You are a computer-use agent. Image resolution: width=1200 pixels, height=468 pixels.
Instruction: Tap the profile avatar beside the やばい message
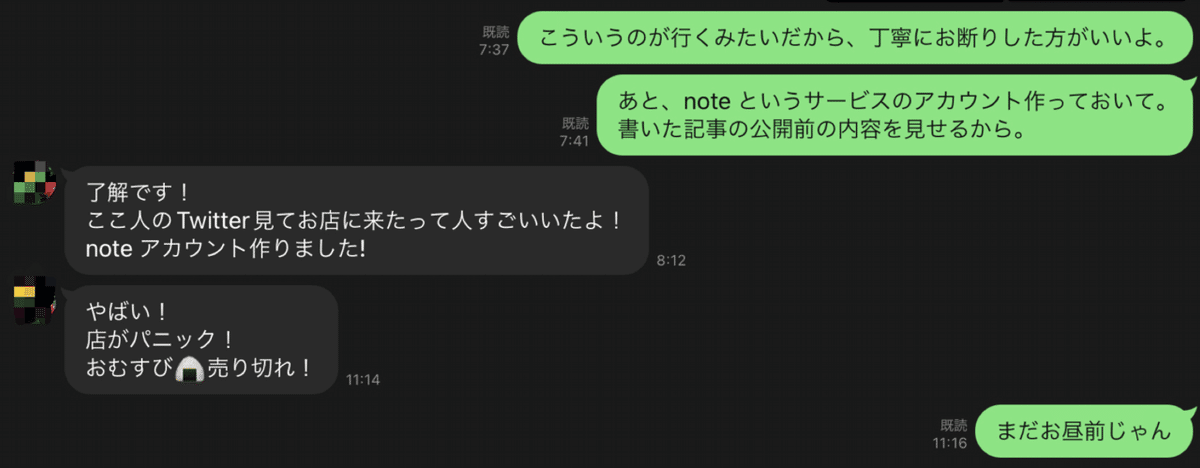pos(34,301)
